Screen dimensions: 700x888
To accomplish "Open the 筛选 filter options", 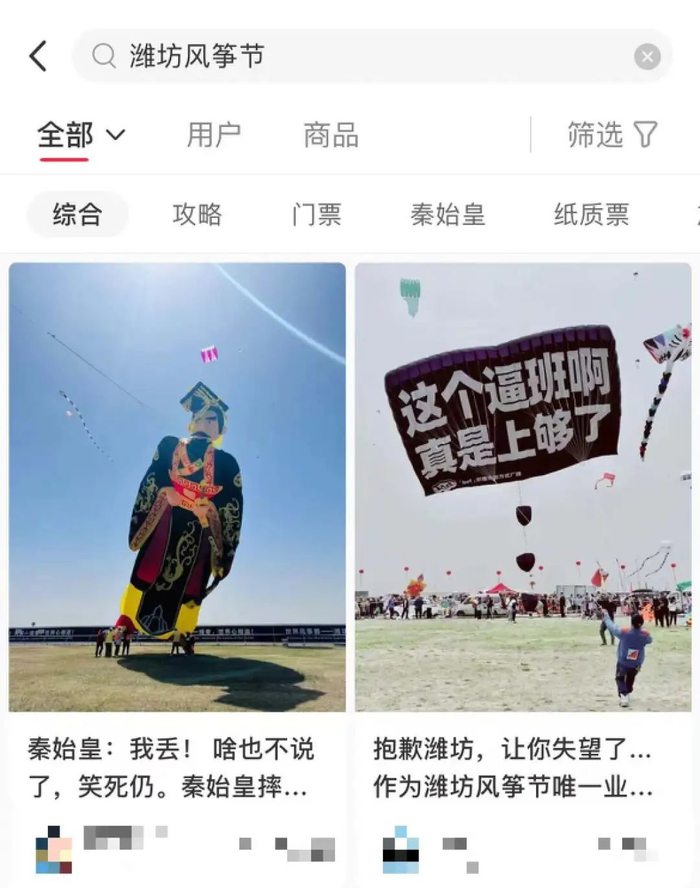I will click(x=612, y=135).
